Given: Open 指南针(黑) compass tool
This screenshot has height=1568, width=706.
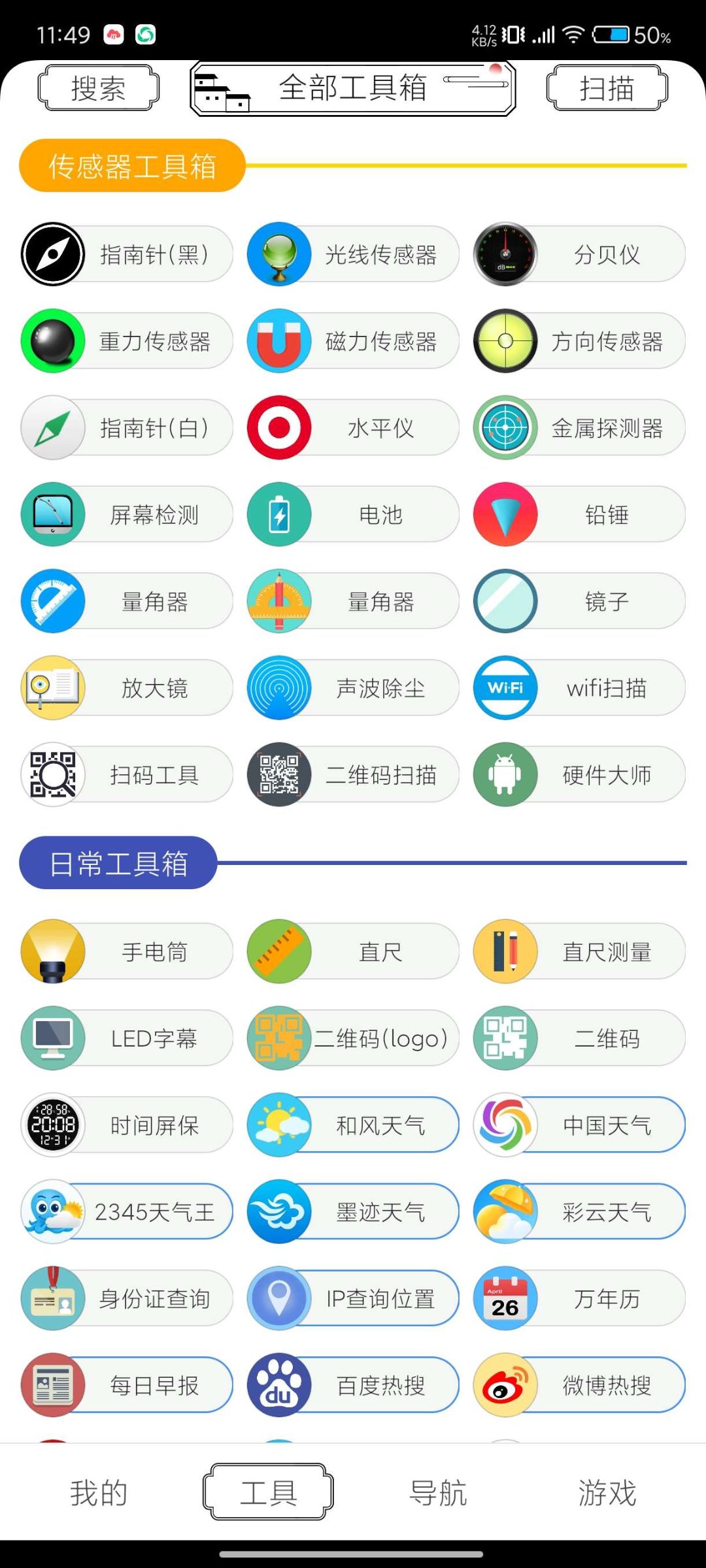Looking at the screenshot, I should tap(127, 254).
